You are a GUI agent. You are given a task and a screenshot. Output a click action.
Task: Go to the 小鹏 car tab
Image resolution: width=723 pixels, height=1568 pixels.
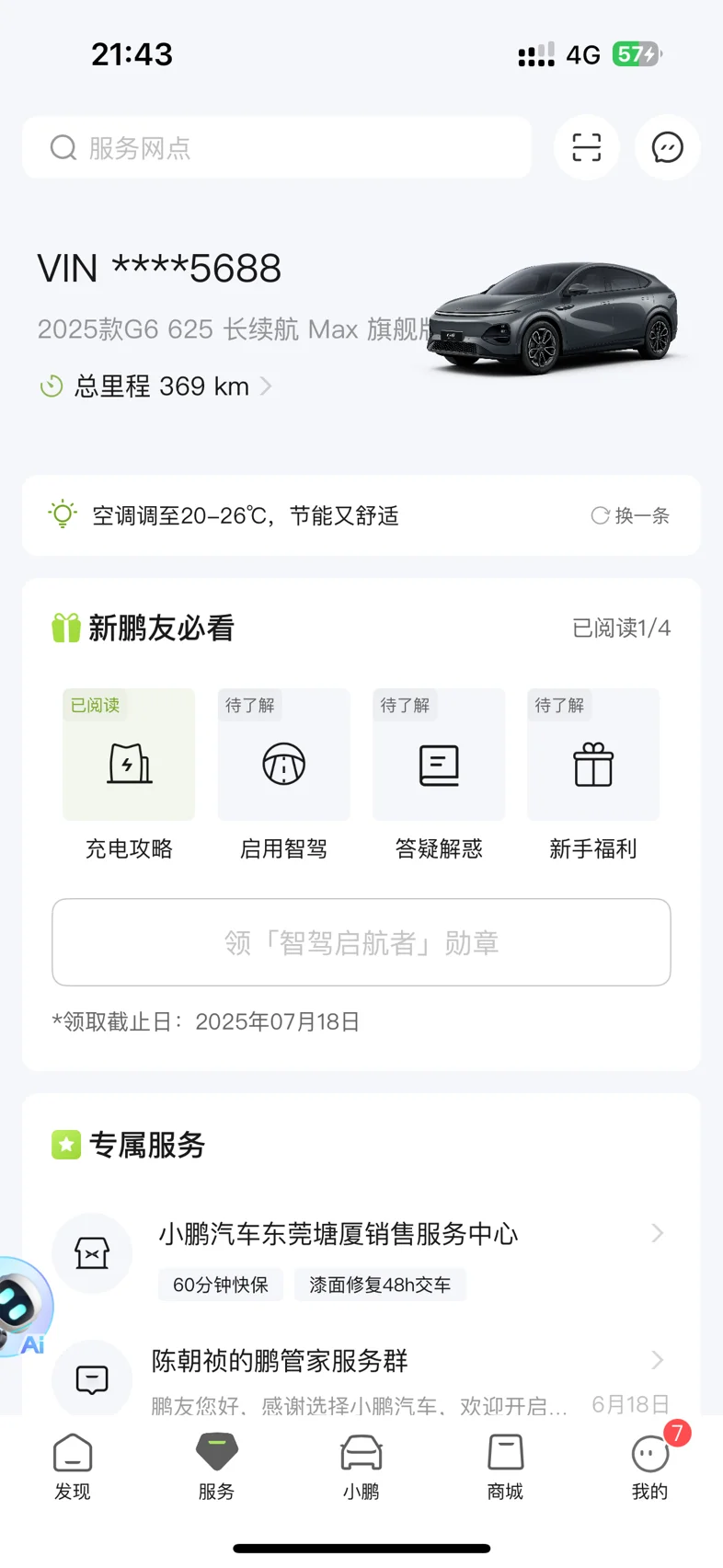[361, 1467]
